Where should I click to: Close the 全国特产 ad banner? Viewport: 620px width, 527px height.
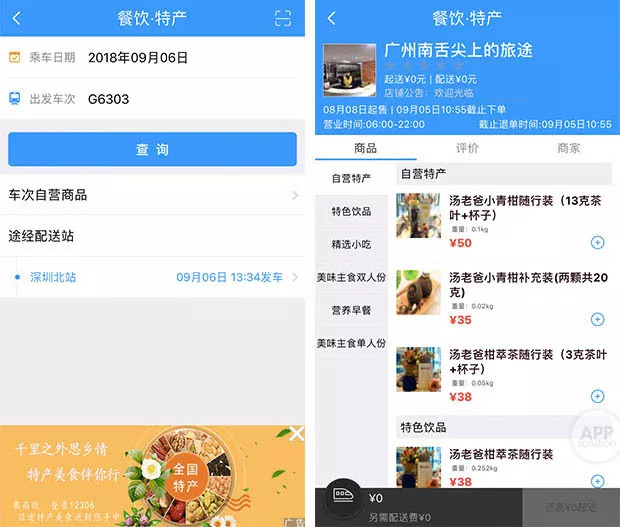pos(296,434)
